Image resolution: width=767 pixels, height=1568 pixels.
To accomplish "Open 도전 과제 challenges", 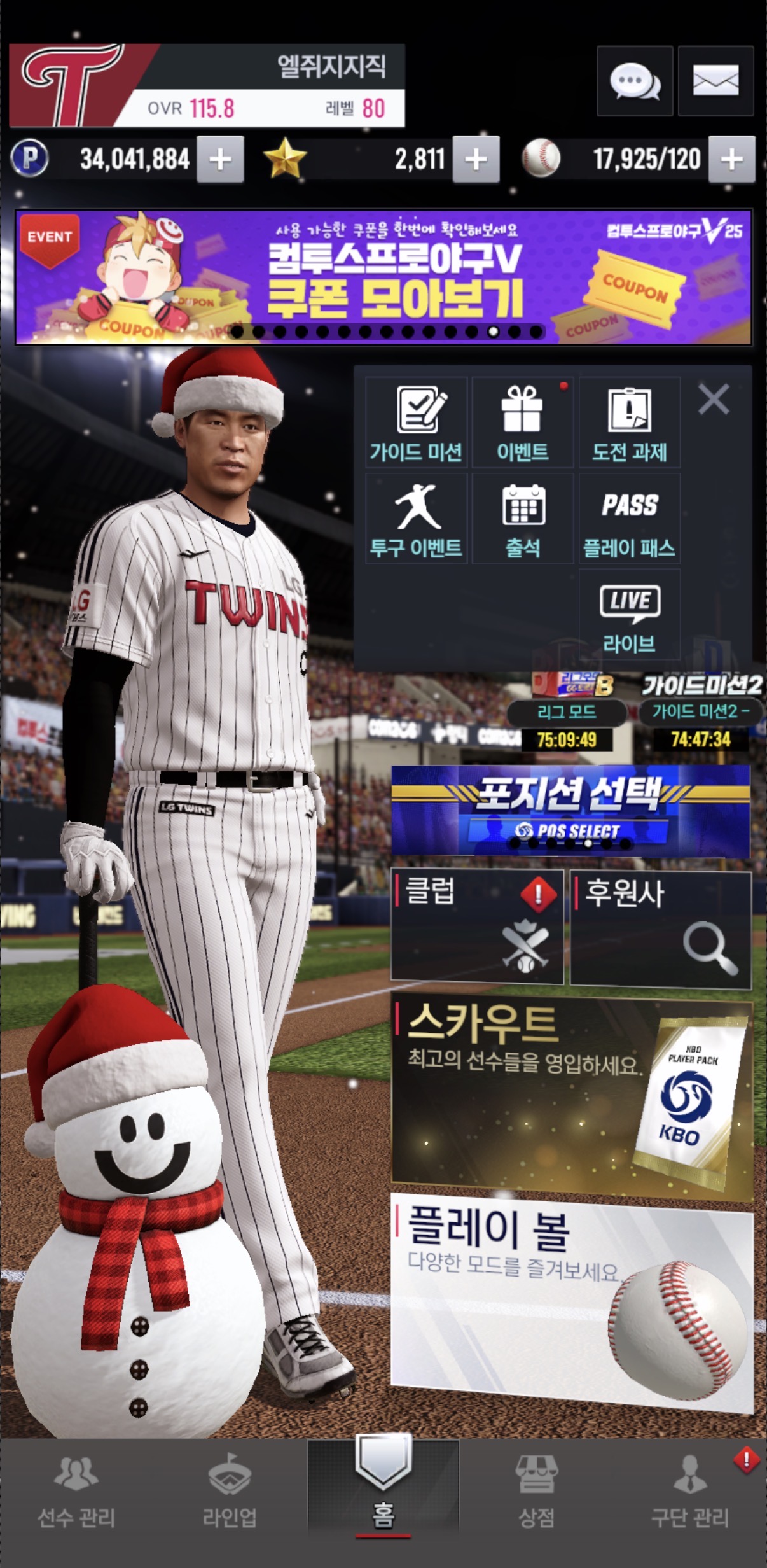I will pos(629,423).
